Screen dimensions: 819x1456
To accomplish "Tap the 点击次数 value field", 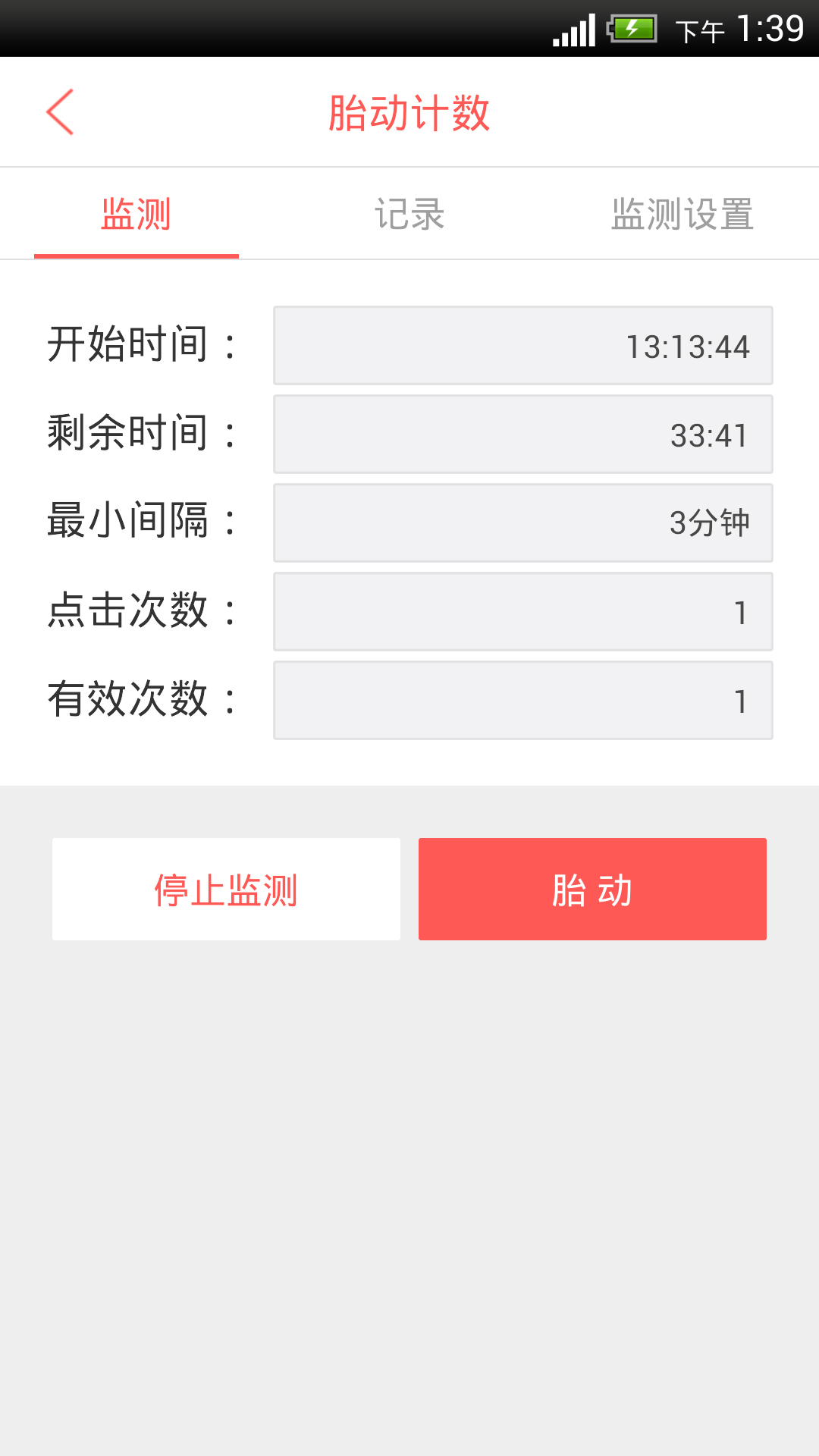I will click(522, 612).
